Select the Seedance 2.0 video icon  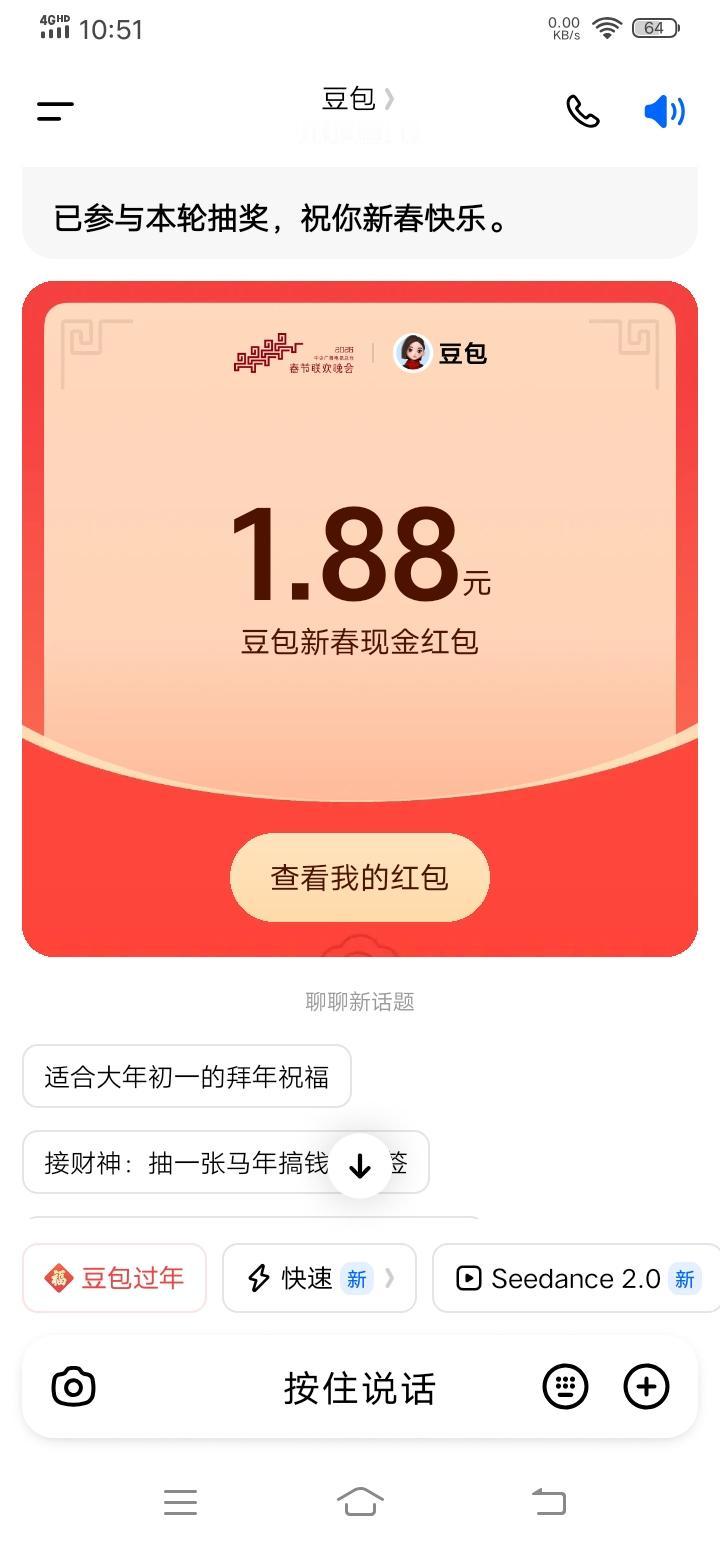(469, 1278)
